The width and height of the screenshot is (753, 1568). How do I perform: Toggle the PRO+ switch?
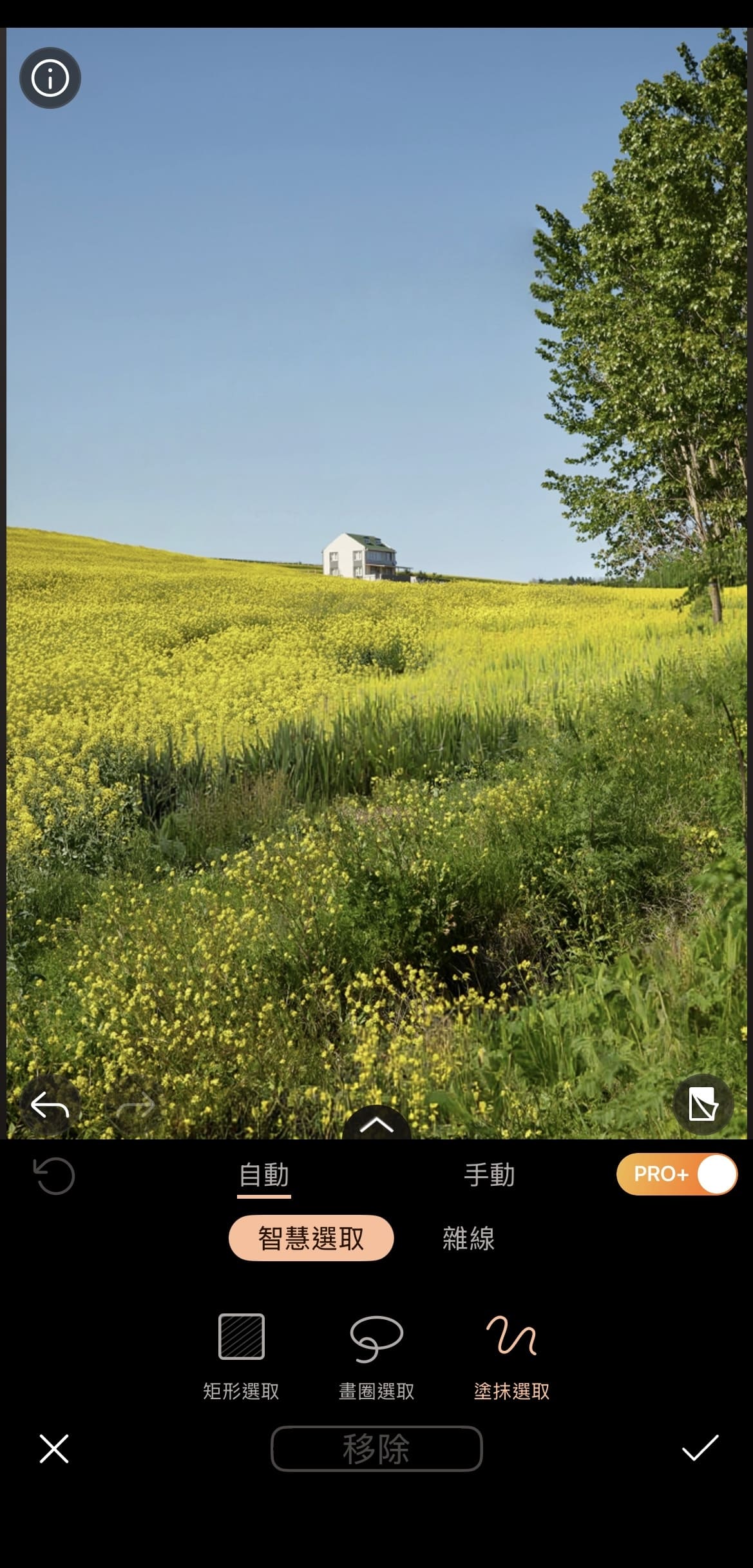(x=676, y=1174)
